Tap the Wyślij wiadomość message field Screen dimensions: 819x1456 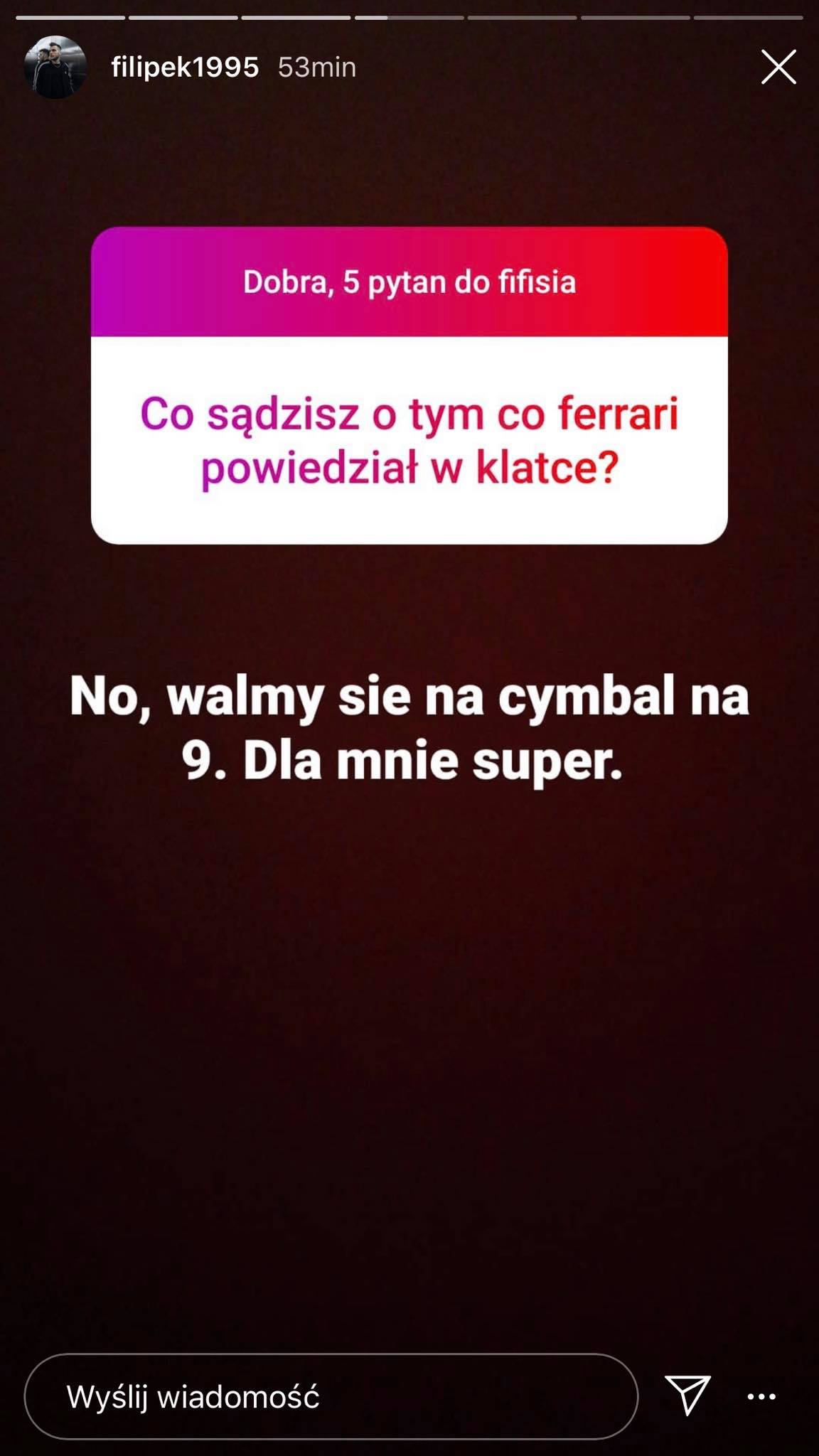(x=331, y=1396)
